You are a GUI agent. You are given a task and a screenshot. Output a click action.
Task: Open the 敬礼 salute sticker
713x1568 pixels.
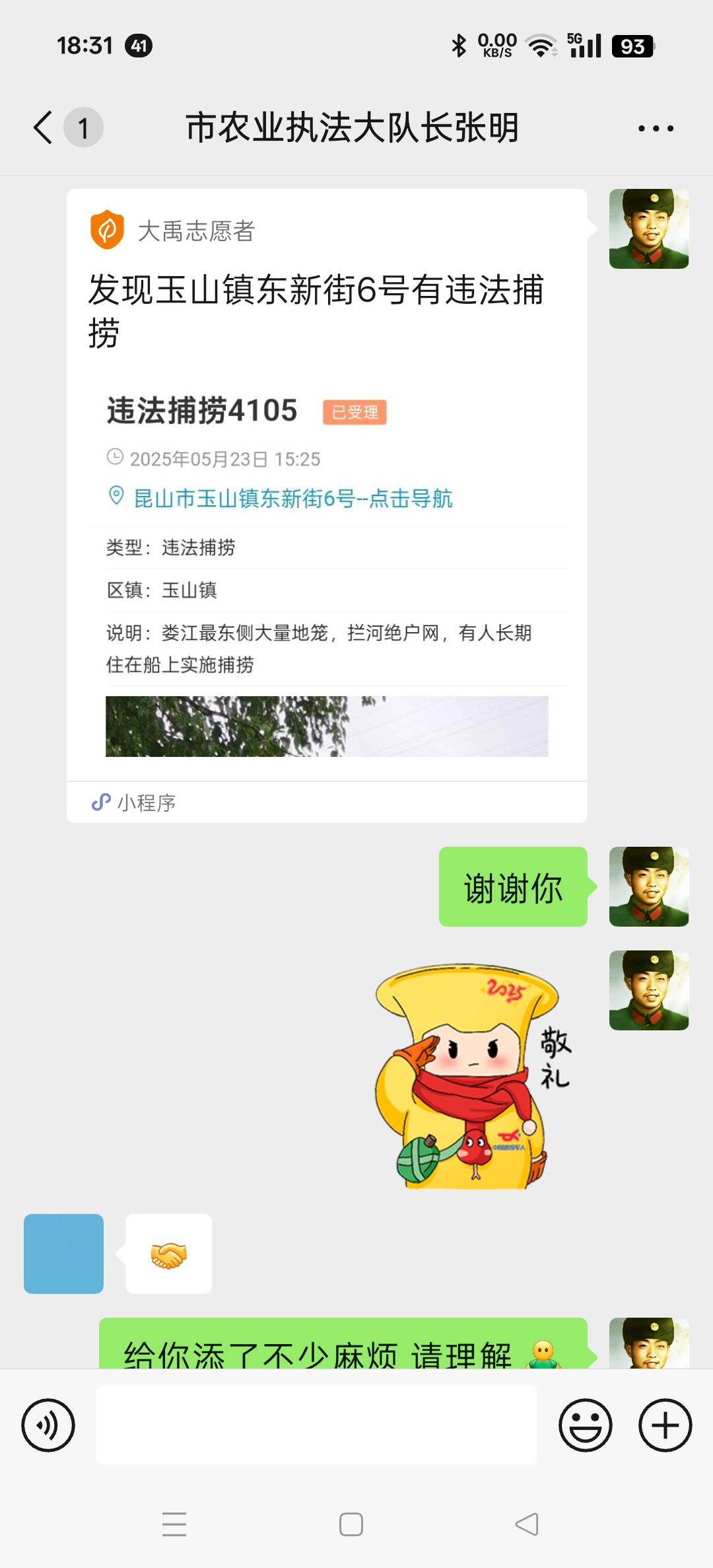(472, 1076)
